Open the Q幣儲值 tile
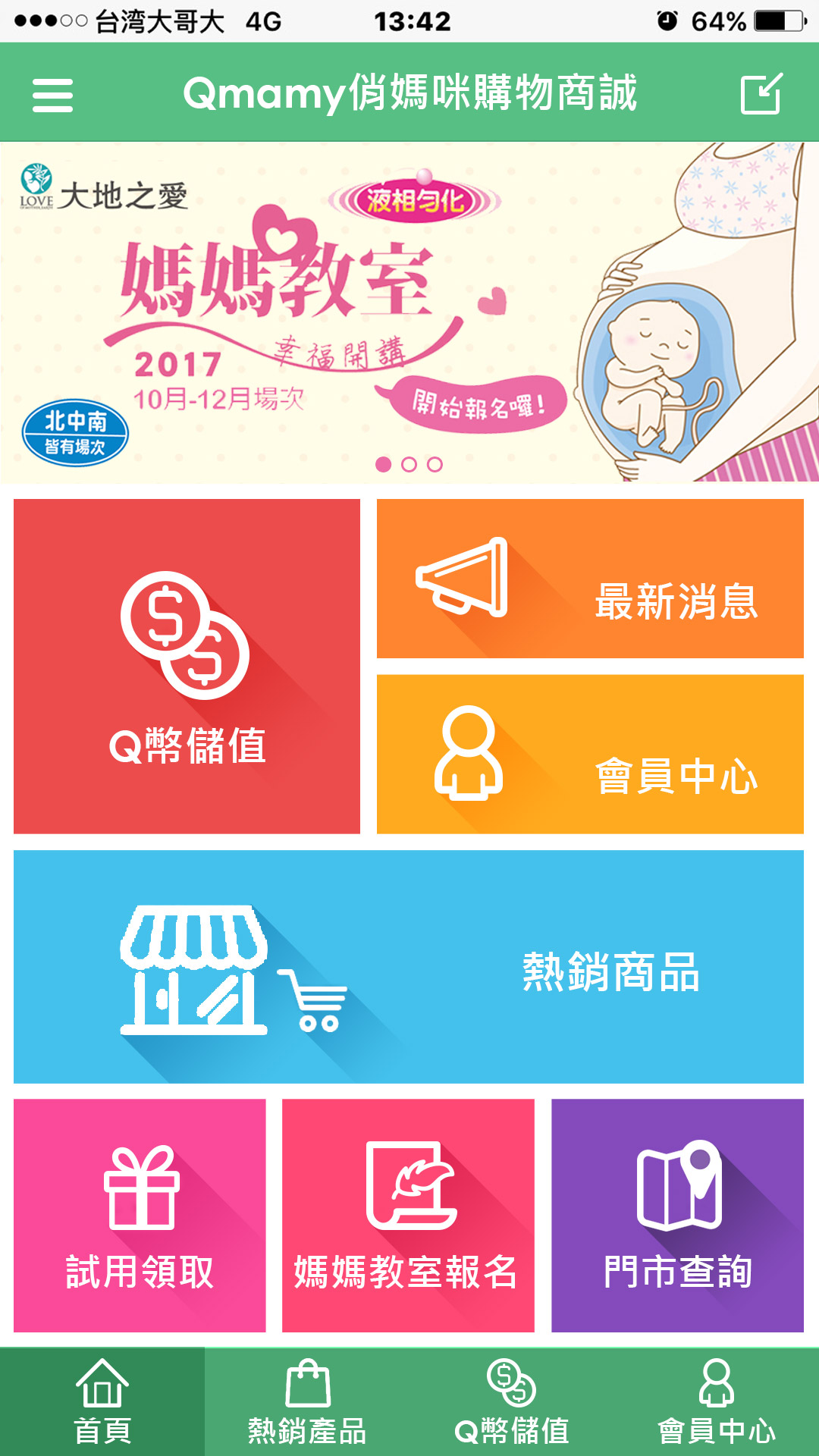Image resolution: width=819 pixels, height=1456 pixels. (187, 666)
